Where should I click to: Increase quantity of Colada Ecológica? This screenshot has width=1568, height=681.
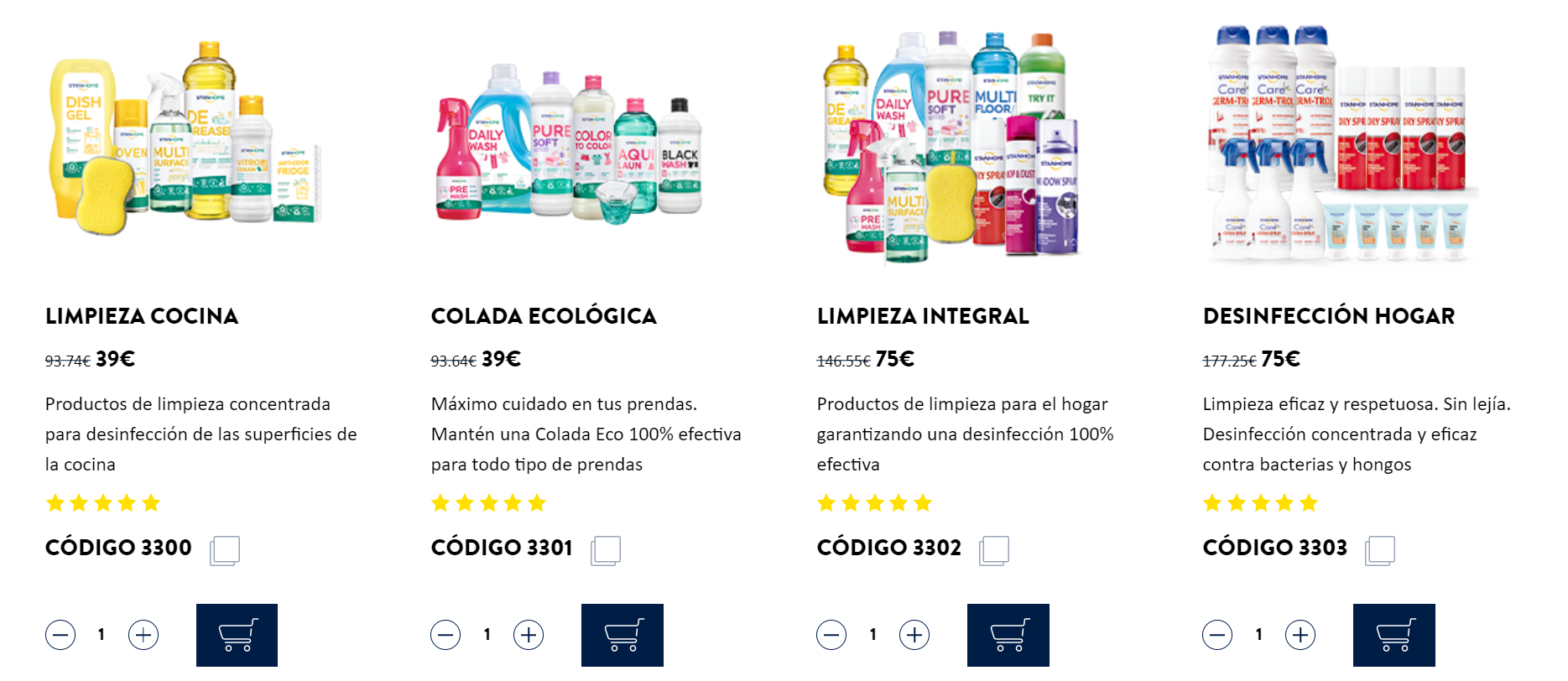pos(529,635)
